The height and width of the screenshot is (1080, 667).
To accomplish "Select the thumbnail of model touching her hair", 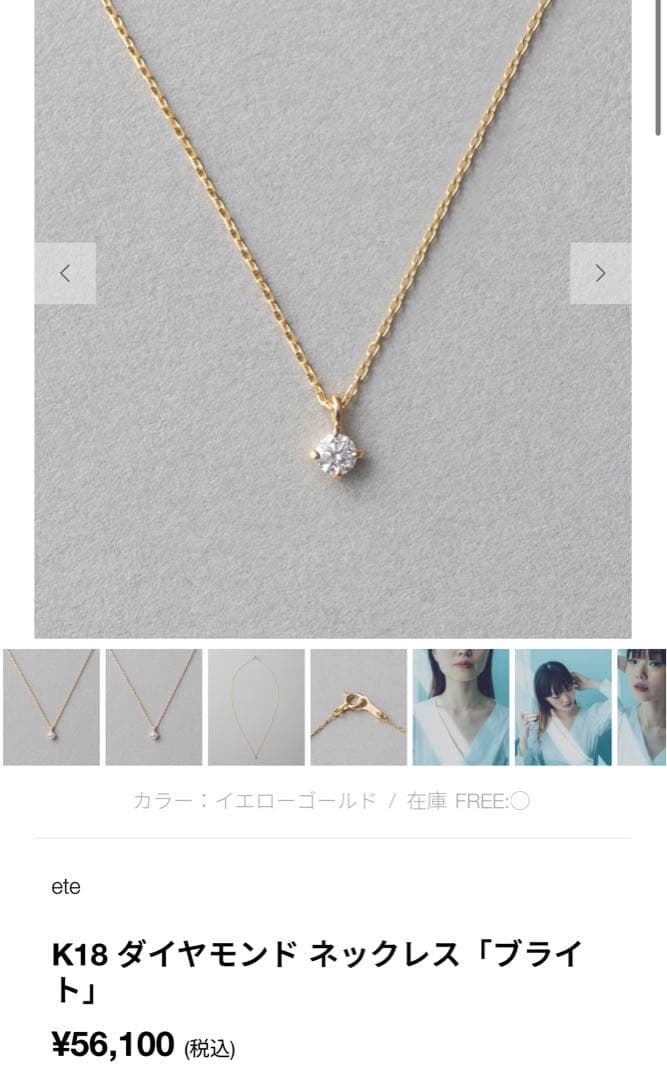I will pos(563,707).
